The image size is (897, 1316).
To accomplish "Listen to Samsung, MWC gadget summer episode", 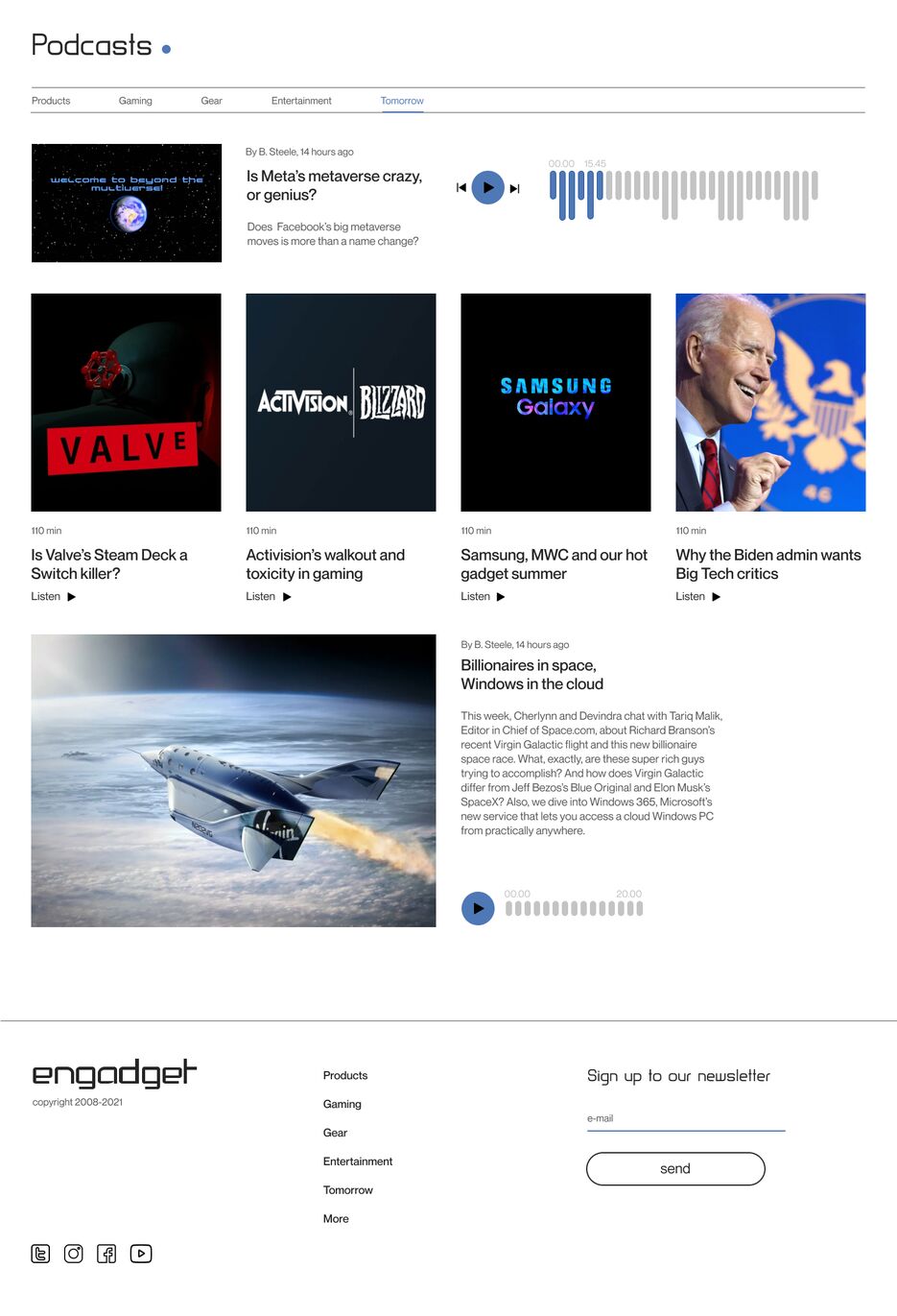I will click(x=484, y=596).
